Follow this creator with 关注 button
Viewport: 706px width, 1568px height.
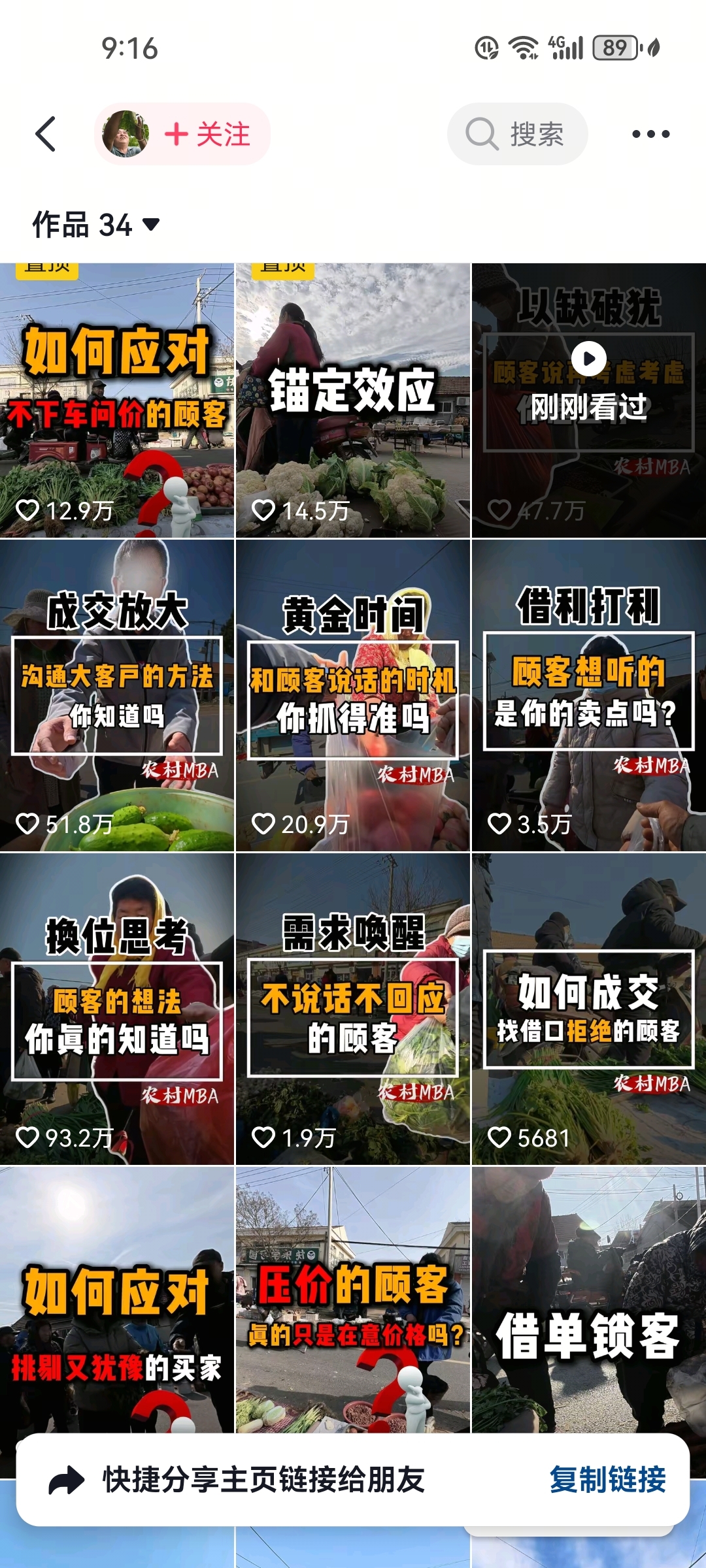click(x=207, y=135)
